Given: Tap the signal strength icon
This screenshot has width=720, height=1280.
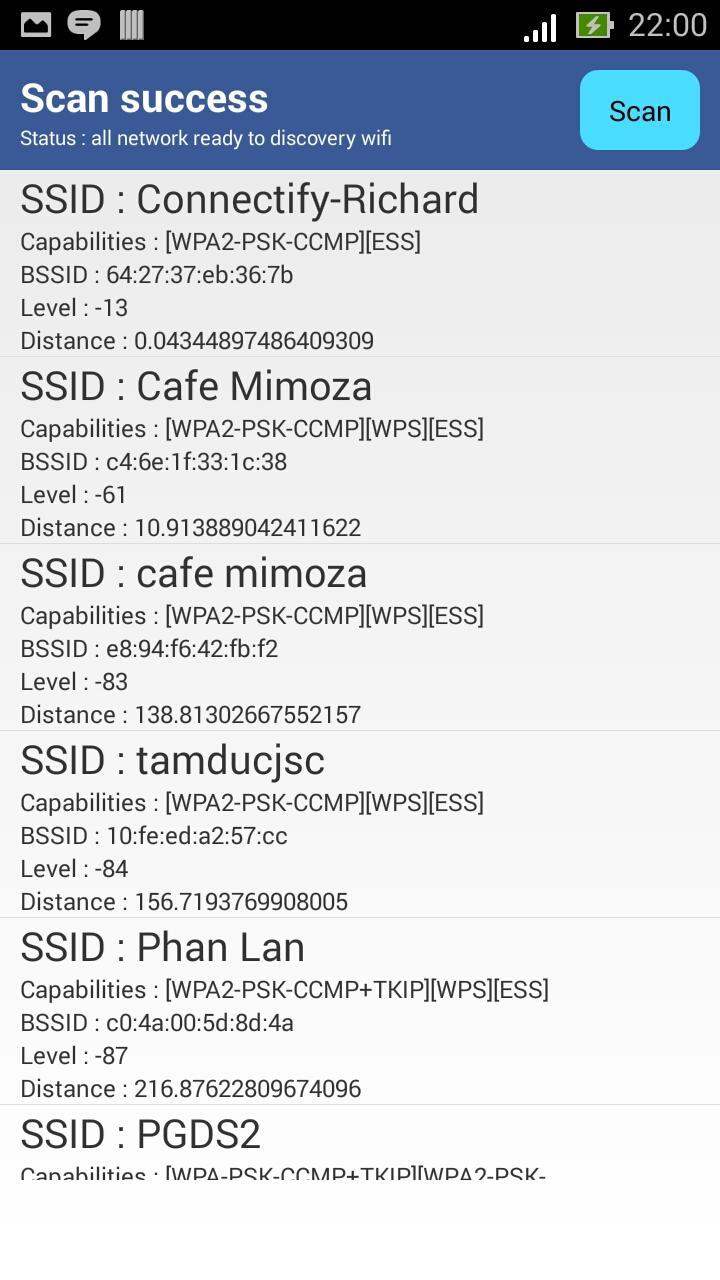Looking at the screenshot, I should [x=538, y=25].
